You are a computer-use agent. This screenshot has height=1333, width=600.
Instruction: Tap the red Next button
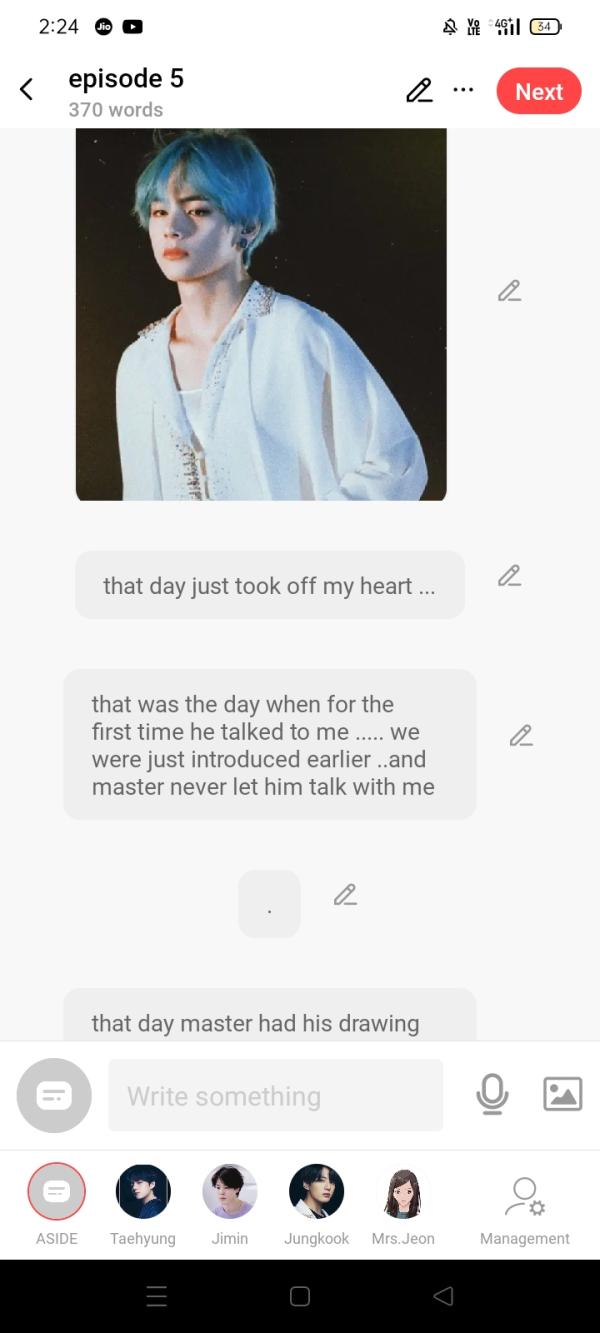point(538,91)
